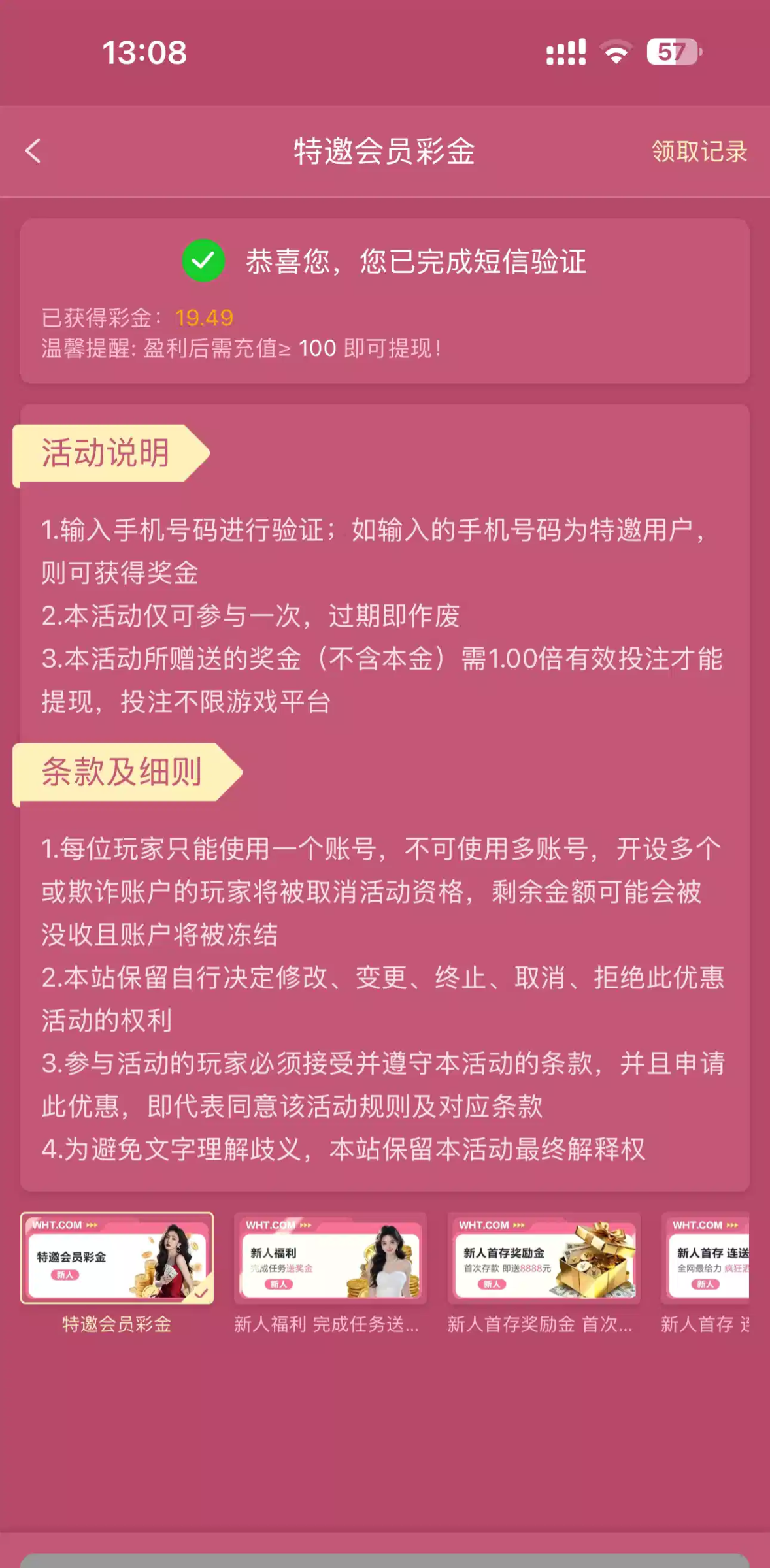Viewport: 770px width, 1568px height.
Task: Open 领取记录 claim records
Action: click(x=699, y=152)
